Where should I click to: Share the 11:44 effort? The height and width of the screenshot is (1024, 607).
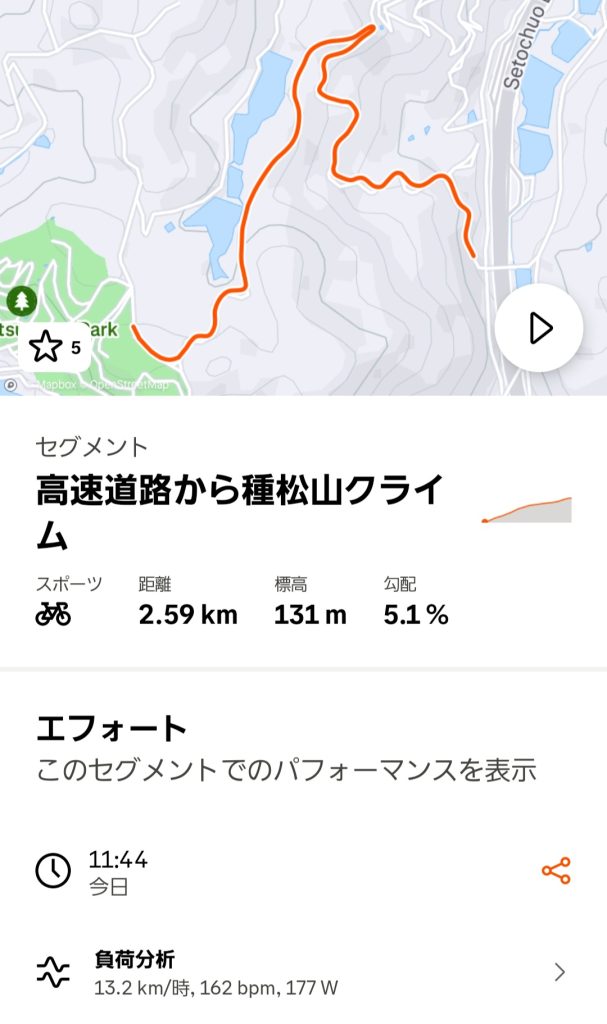[x=556, y=871]
